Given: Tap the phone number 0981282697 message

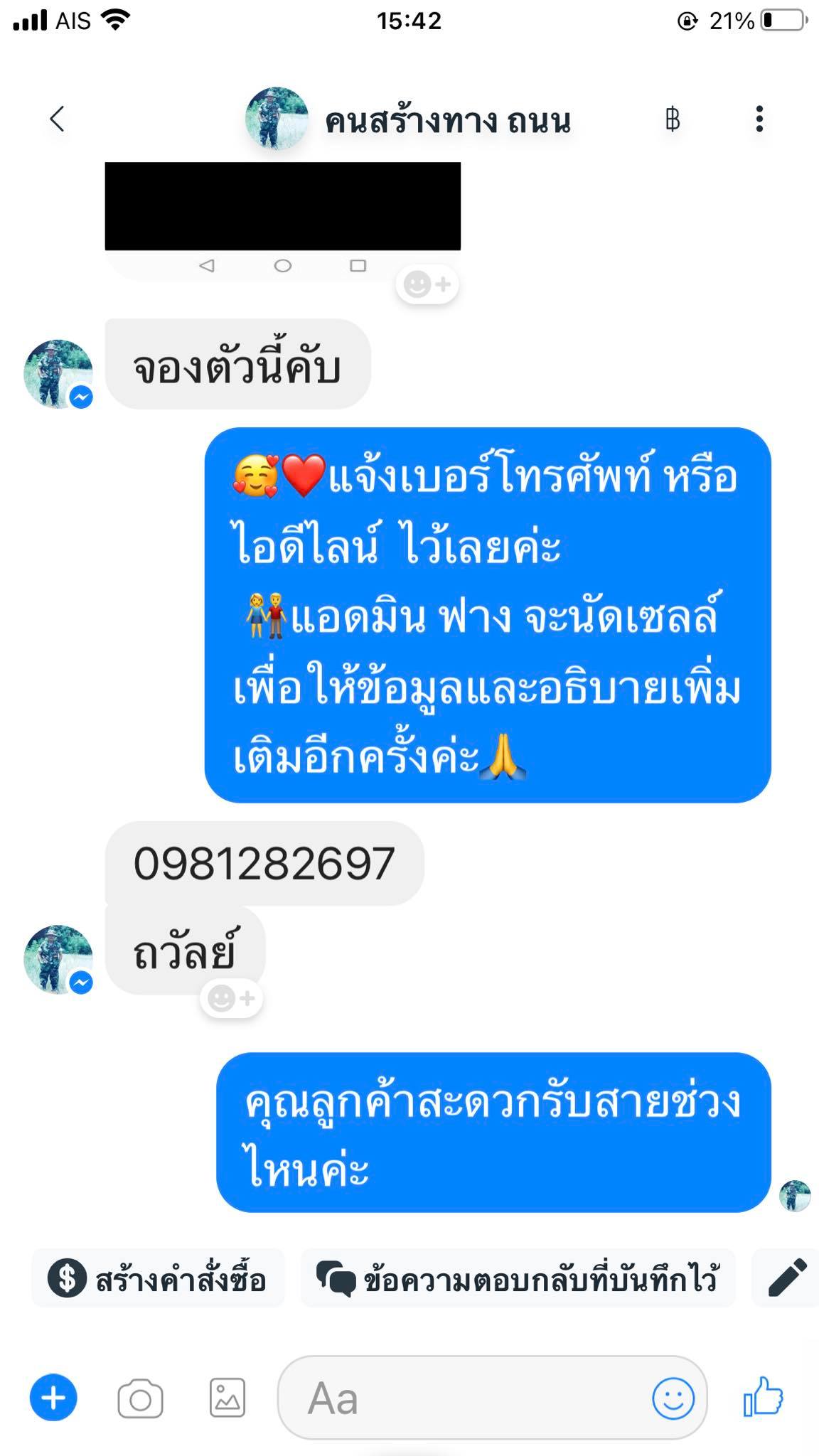Looking at the screenshot, I should (x=264, y=864).
